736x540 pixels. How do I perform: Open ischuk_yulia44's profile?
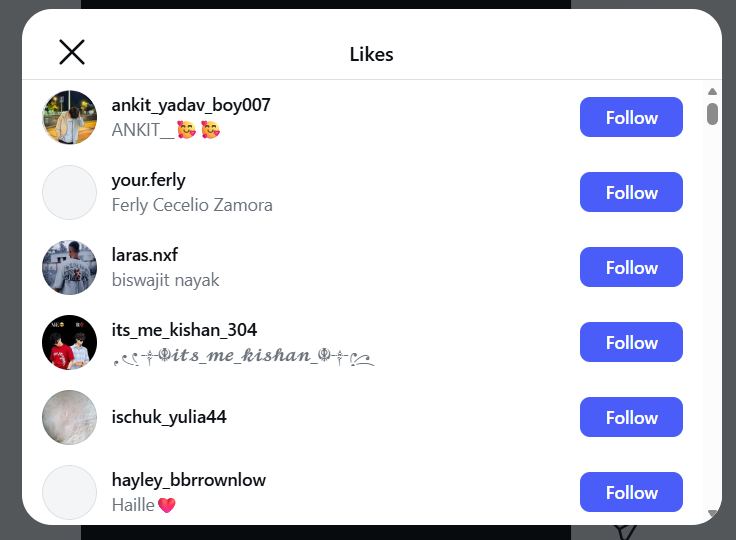coord(168,417)
